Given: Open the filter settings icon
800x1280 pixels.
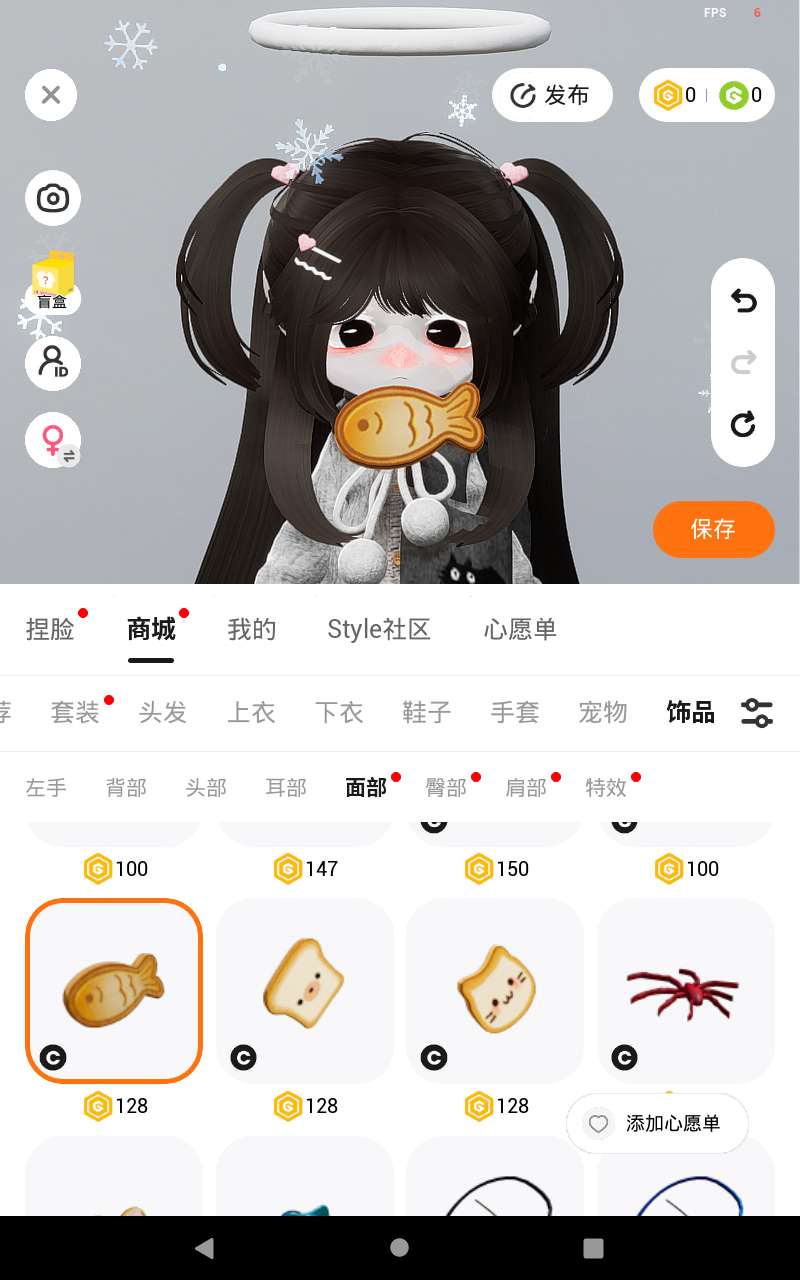Looking at the screenshot, I should click(x=756, y=712).
